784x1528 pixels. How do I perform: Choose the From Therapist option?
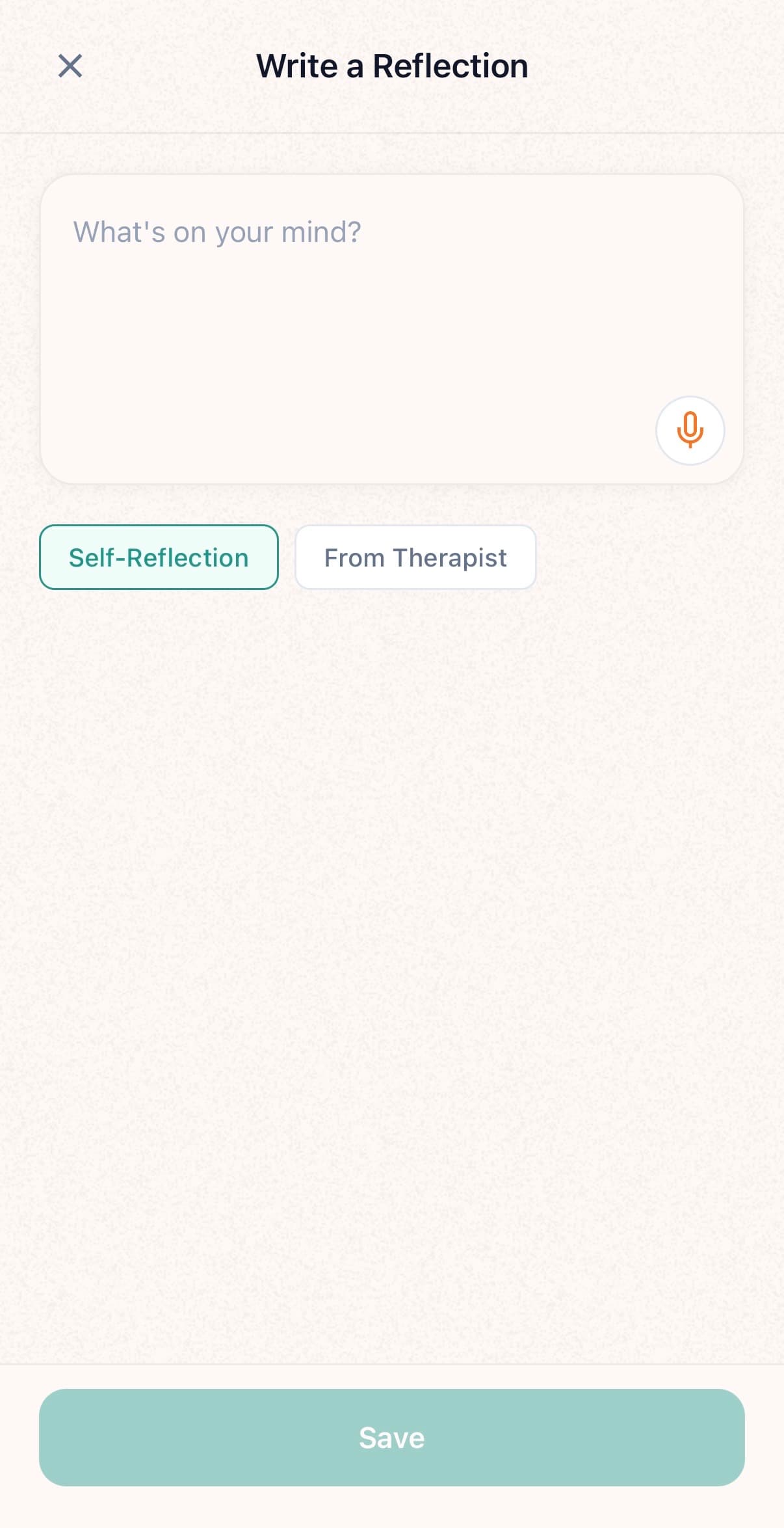[415, 557]
